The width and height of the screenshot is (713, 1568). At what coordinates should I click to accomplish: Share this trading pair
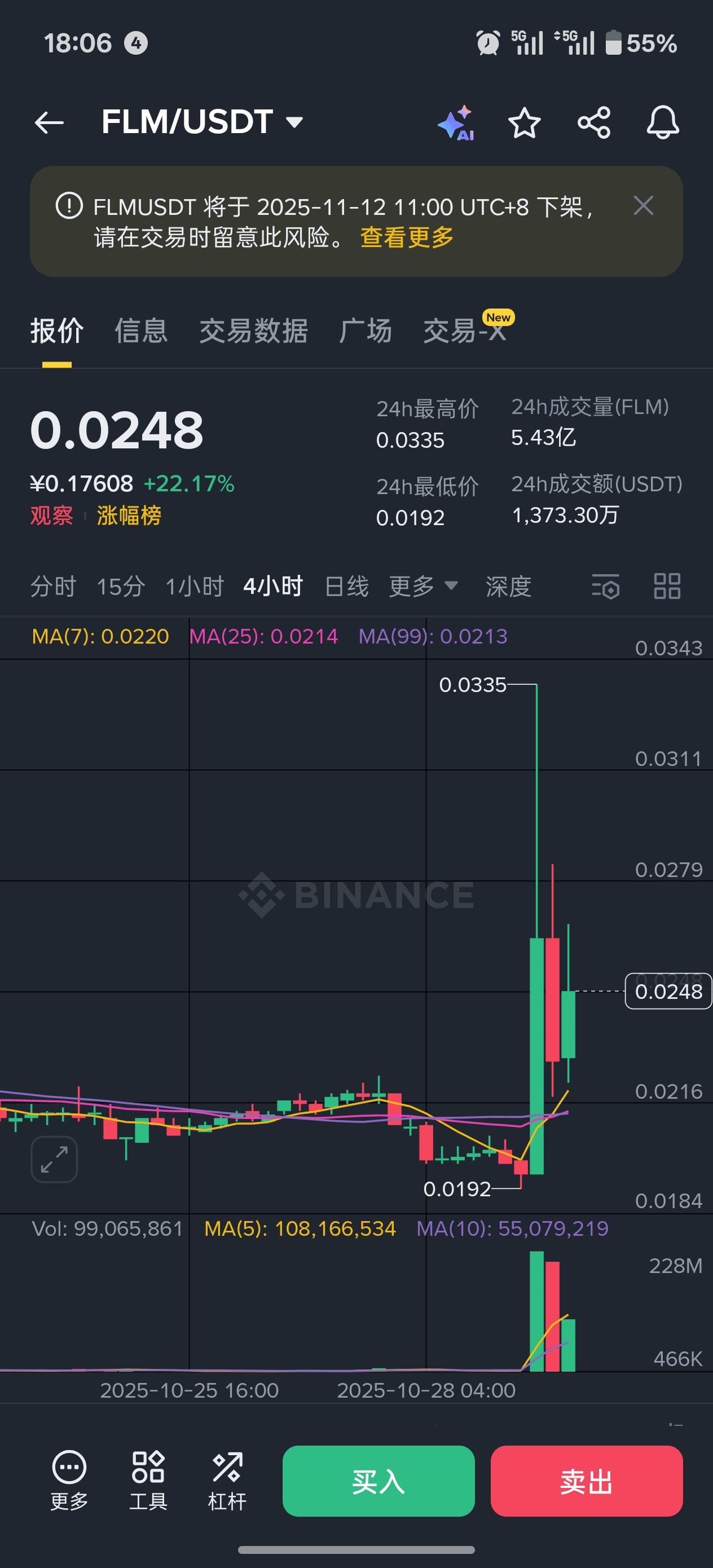click(593, 123)
